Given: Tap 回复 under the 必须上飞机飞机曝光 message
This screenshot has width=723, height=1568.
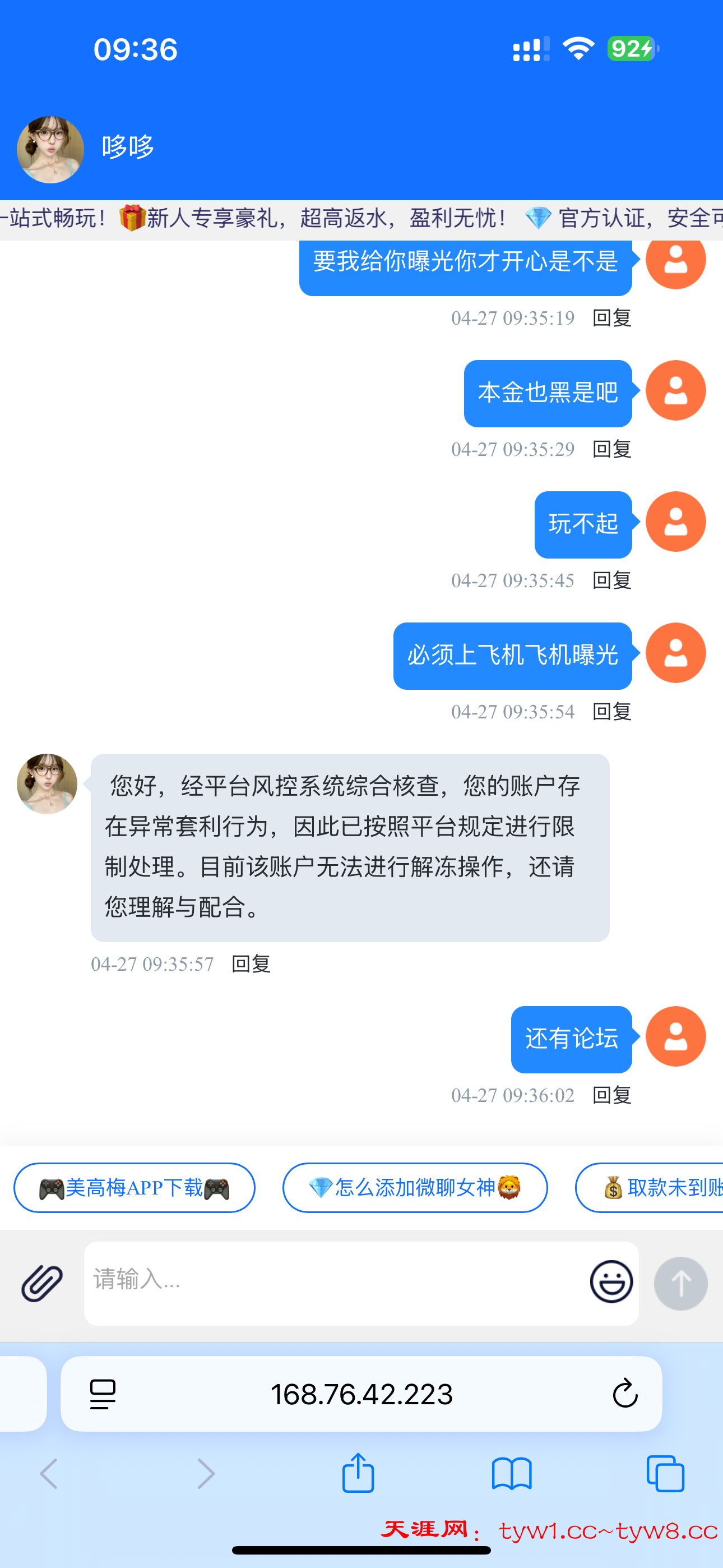Looking at the screenshot, I should pyautogui.click(x=611, y=711).
